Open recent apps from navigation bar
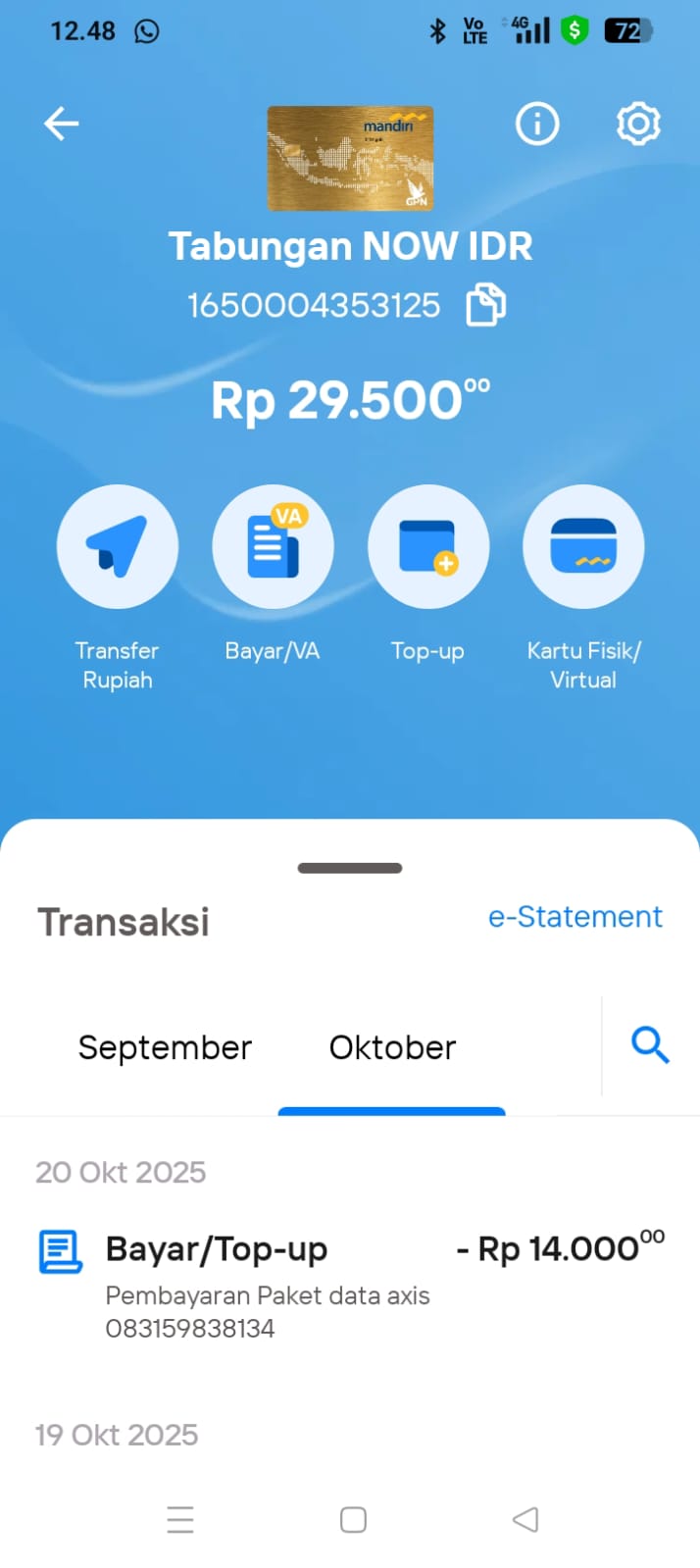This screenshot has height=1568, width=700. pos(180,1519)
